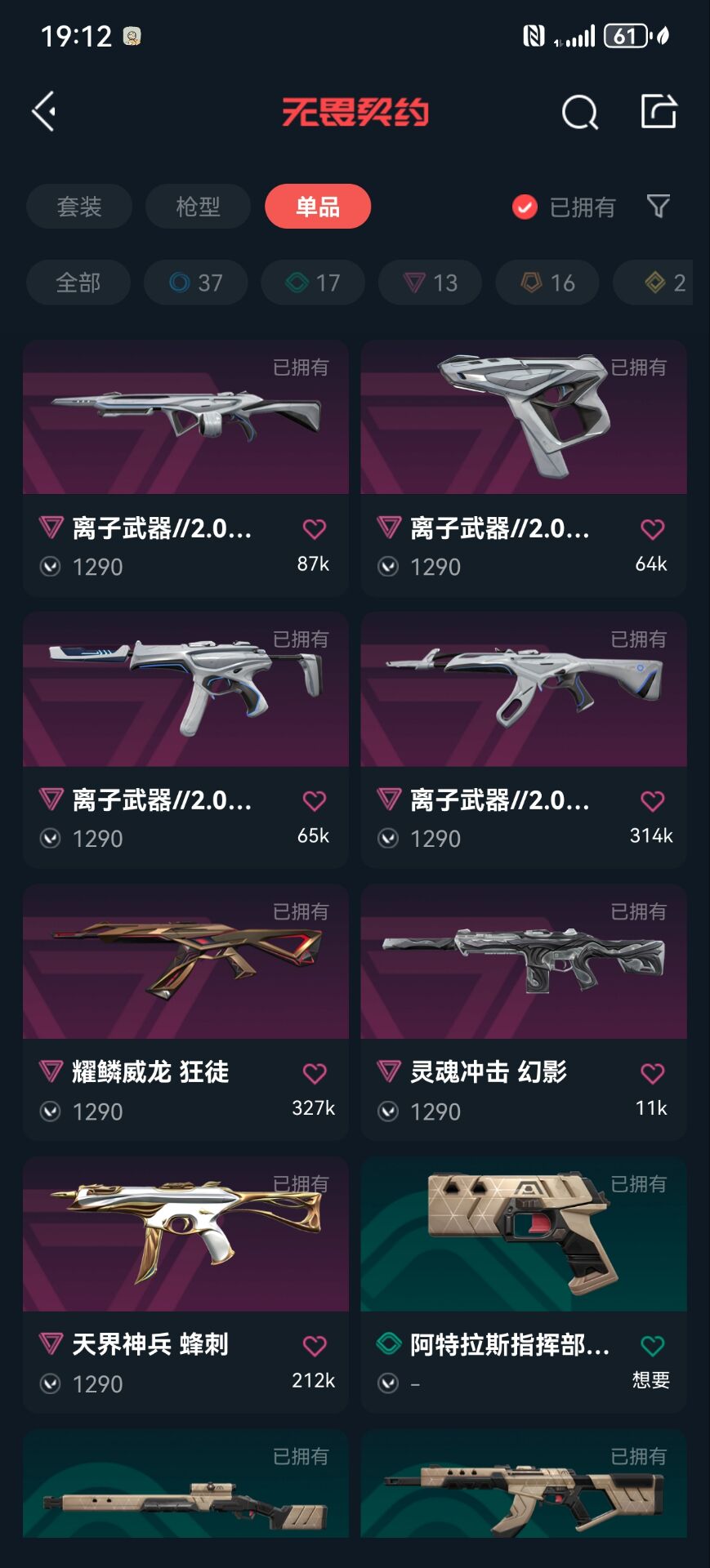Viewport: 710px width, 1568px height.
Task: Open the filter funnel icon
Action: (658, 206)
